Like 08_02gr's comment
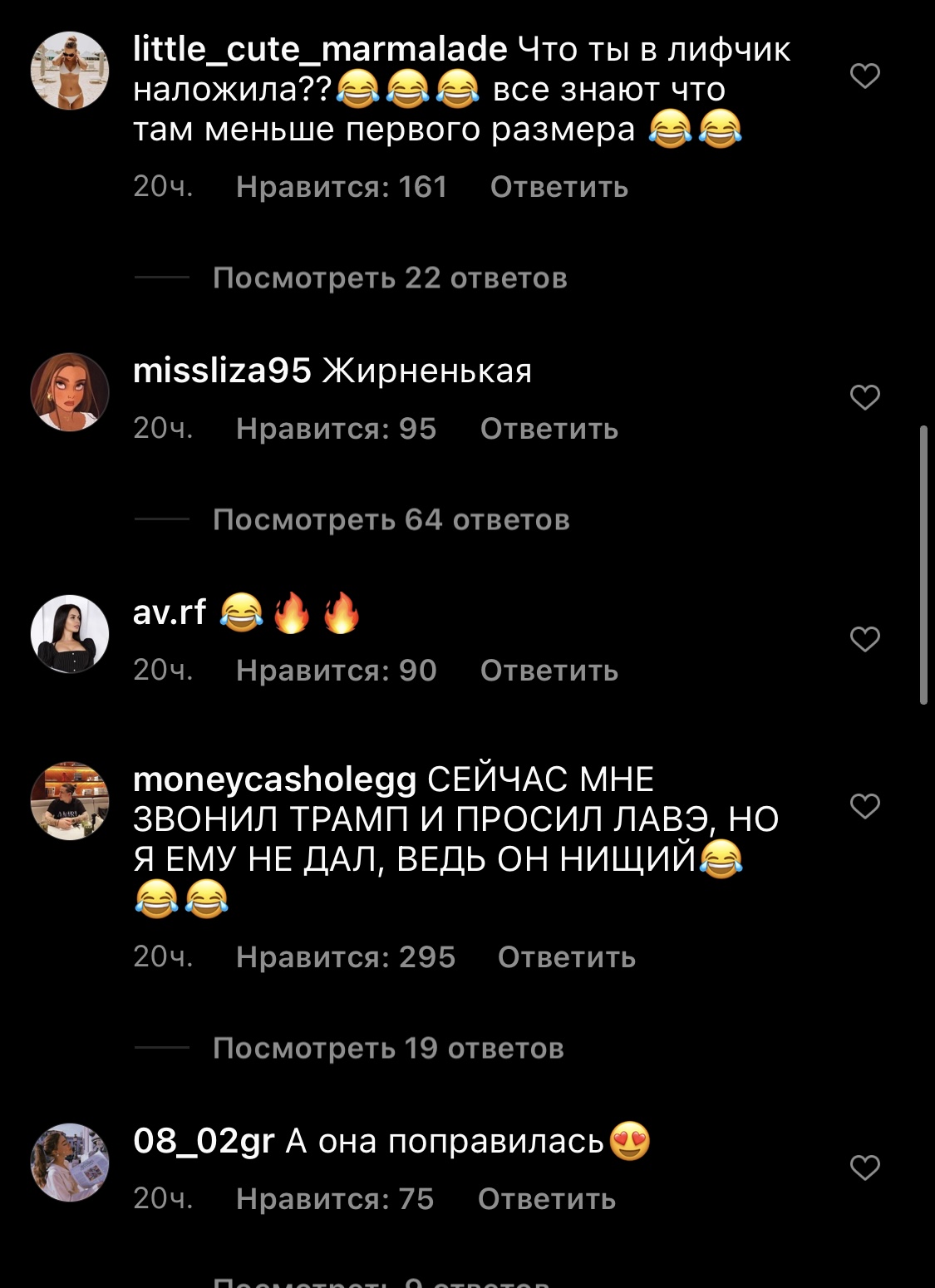This screenshot has height=1288, width=935. click(x=864, y=1168)
